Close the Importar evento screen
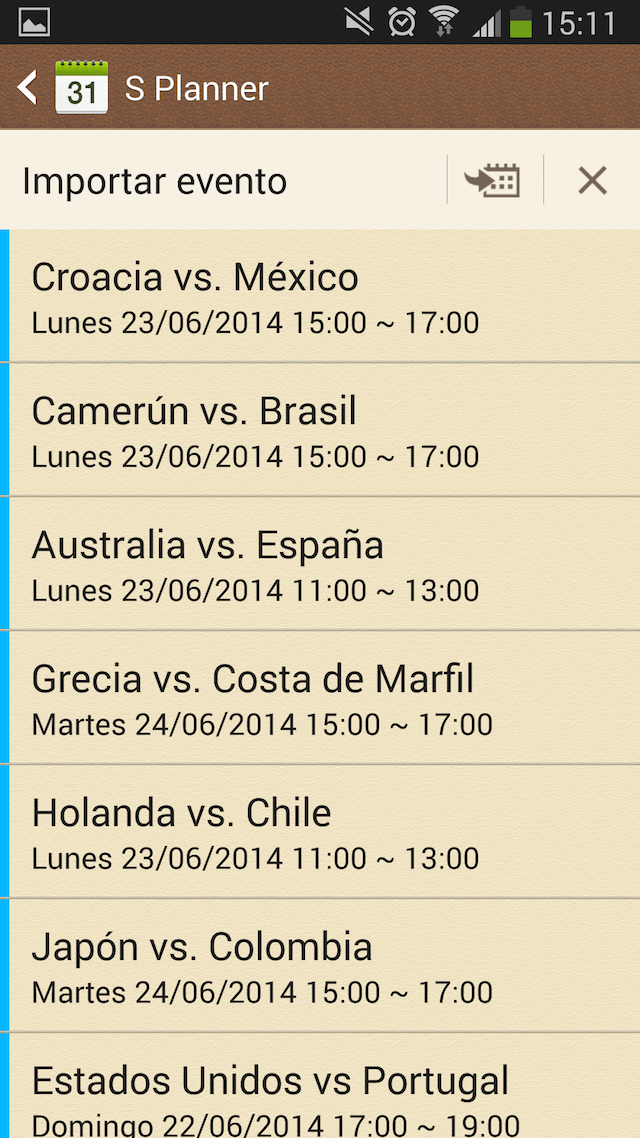 pos(592,181)
